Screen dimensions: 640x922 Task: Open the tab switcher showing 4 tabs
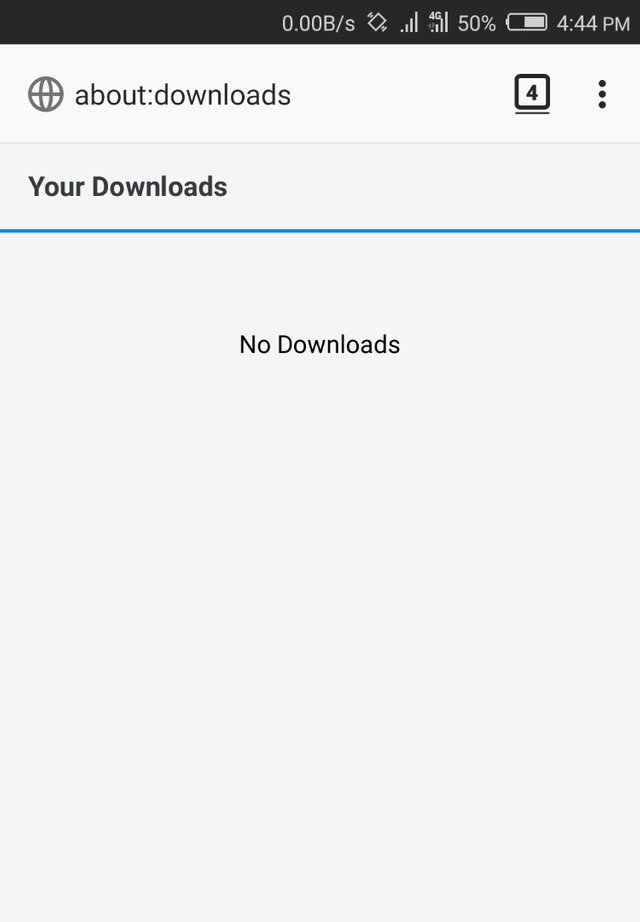click(x=532, y=94)
